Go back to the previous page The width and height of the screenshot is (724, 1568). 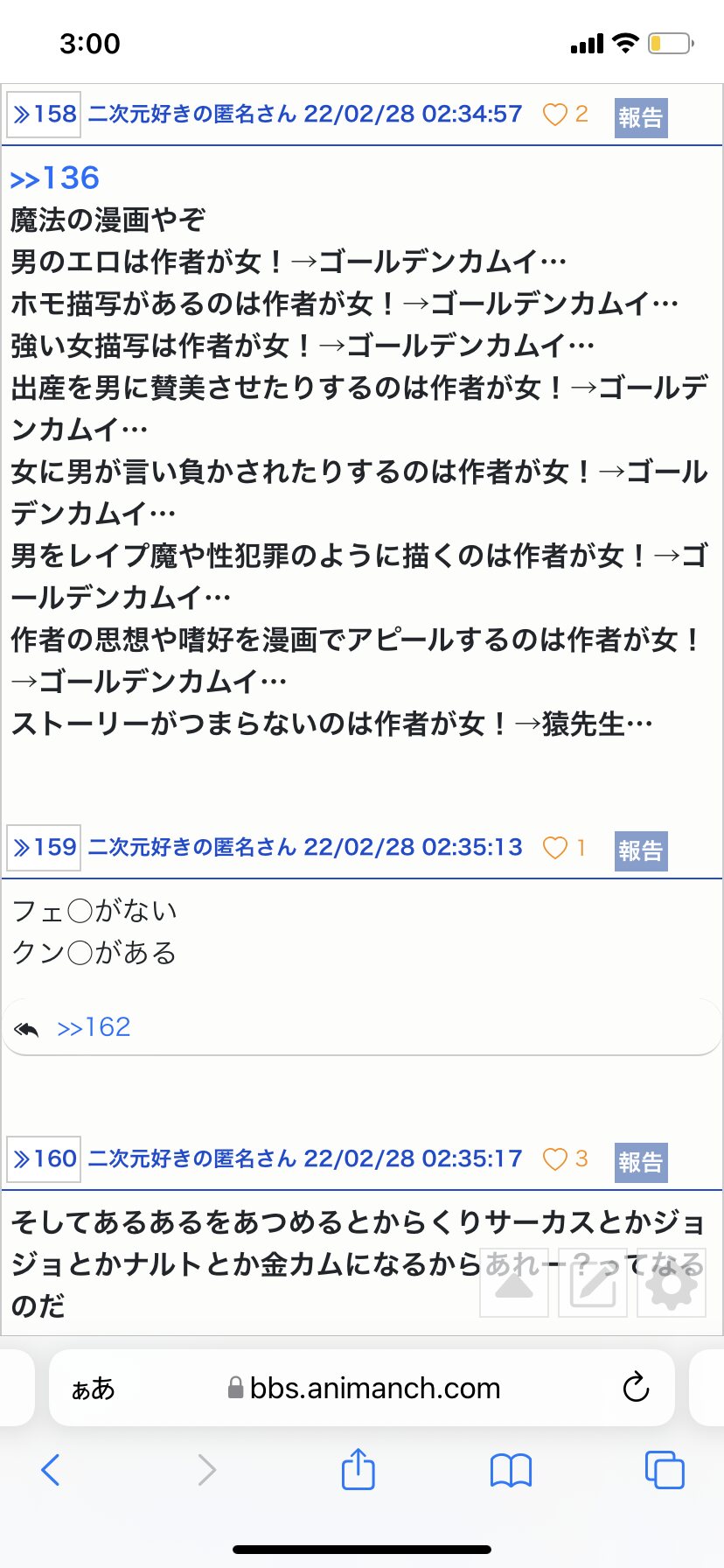tap(51, 1470)
